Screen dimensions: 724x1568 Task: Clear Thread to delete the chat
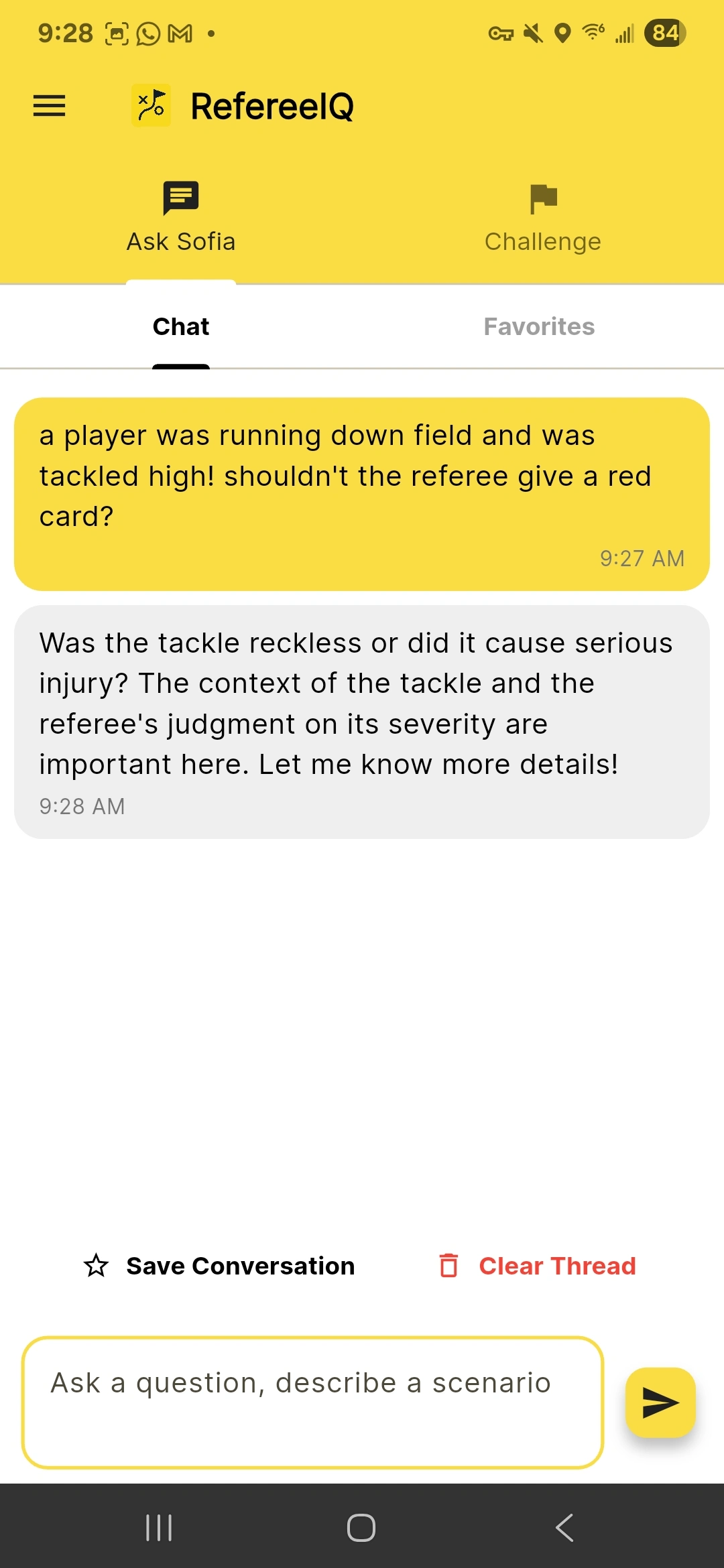click(x=538, y=1266)
